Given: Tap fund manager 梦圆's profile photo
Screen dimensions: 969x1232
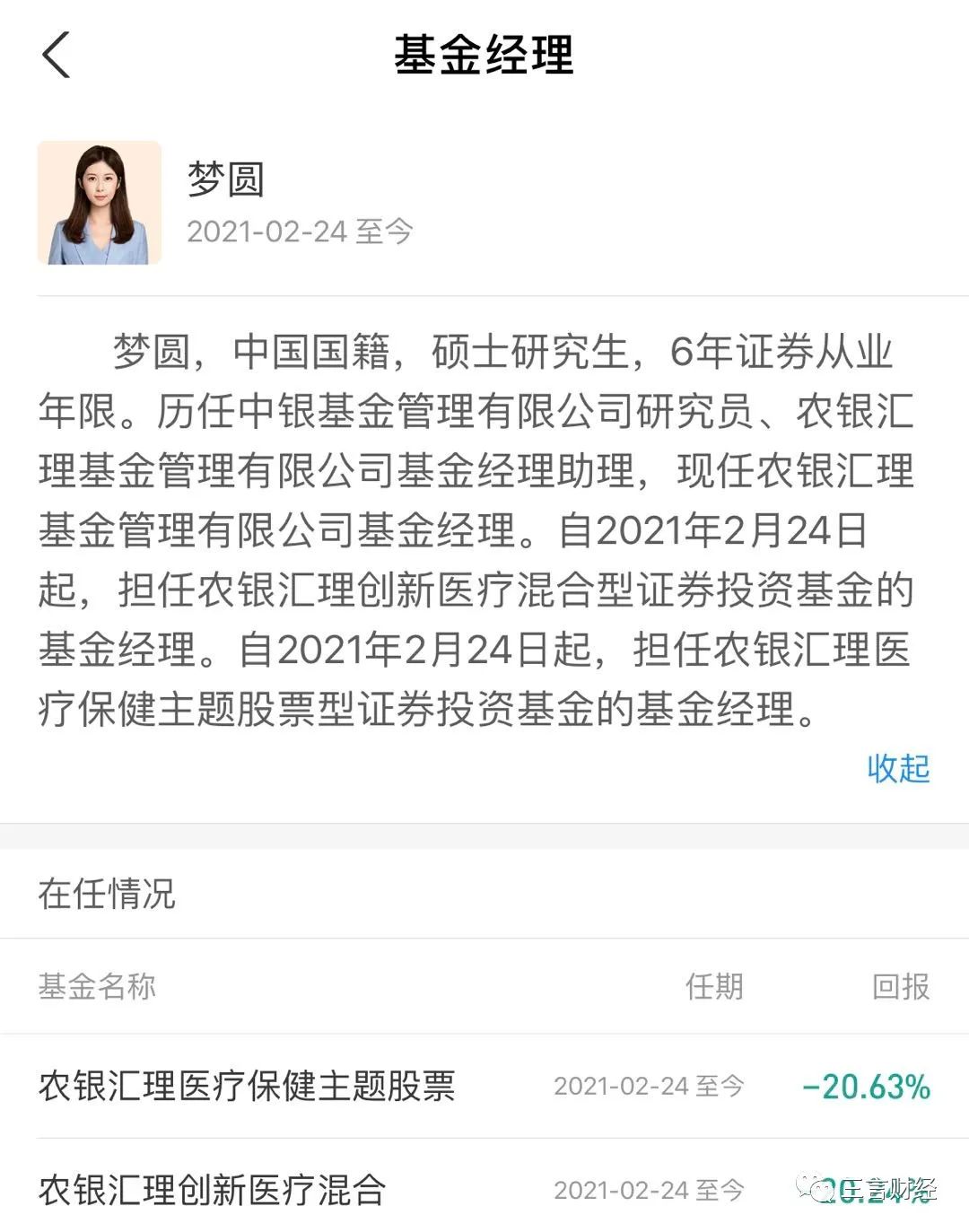Looking at the screenshot, I should (100, 203).
